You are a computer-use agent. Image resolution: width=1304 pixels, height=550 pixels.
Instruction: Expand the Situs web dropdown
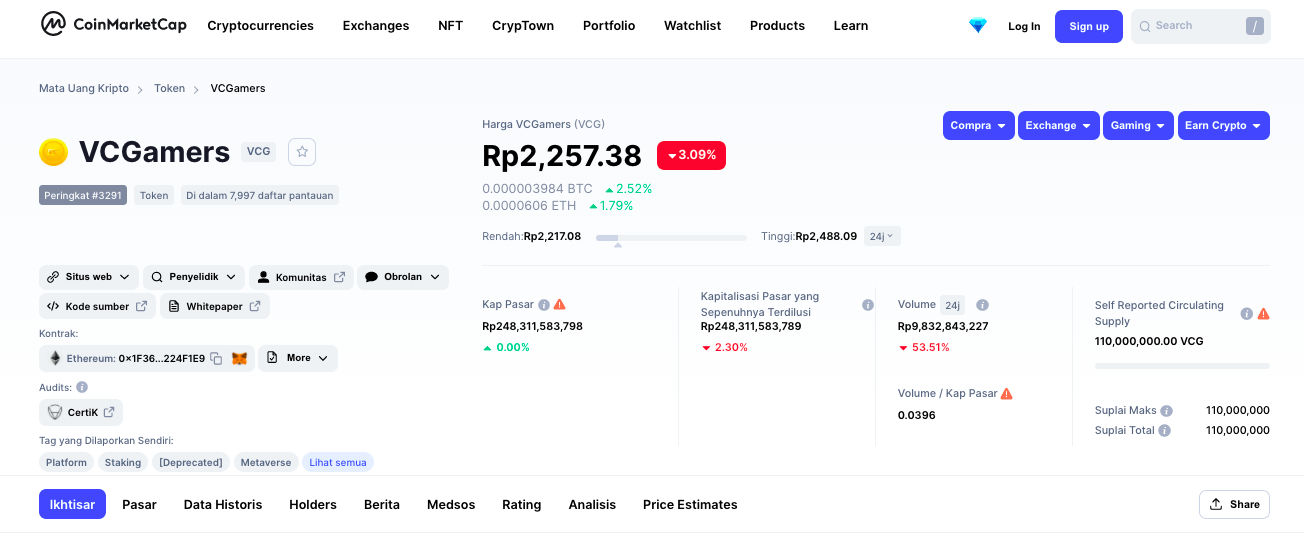[89, 277]
